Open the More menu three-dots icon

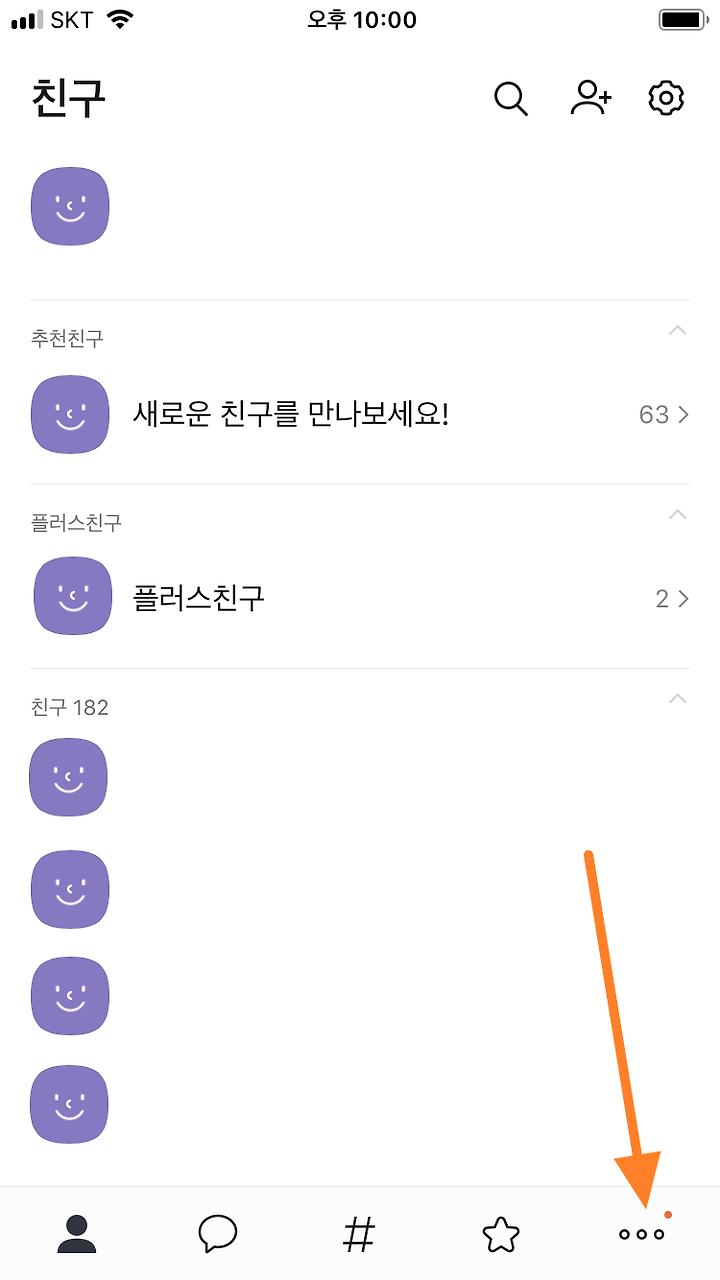[641, 1233]
